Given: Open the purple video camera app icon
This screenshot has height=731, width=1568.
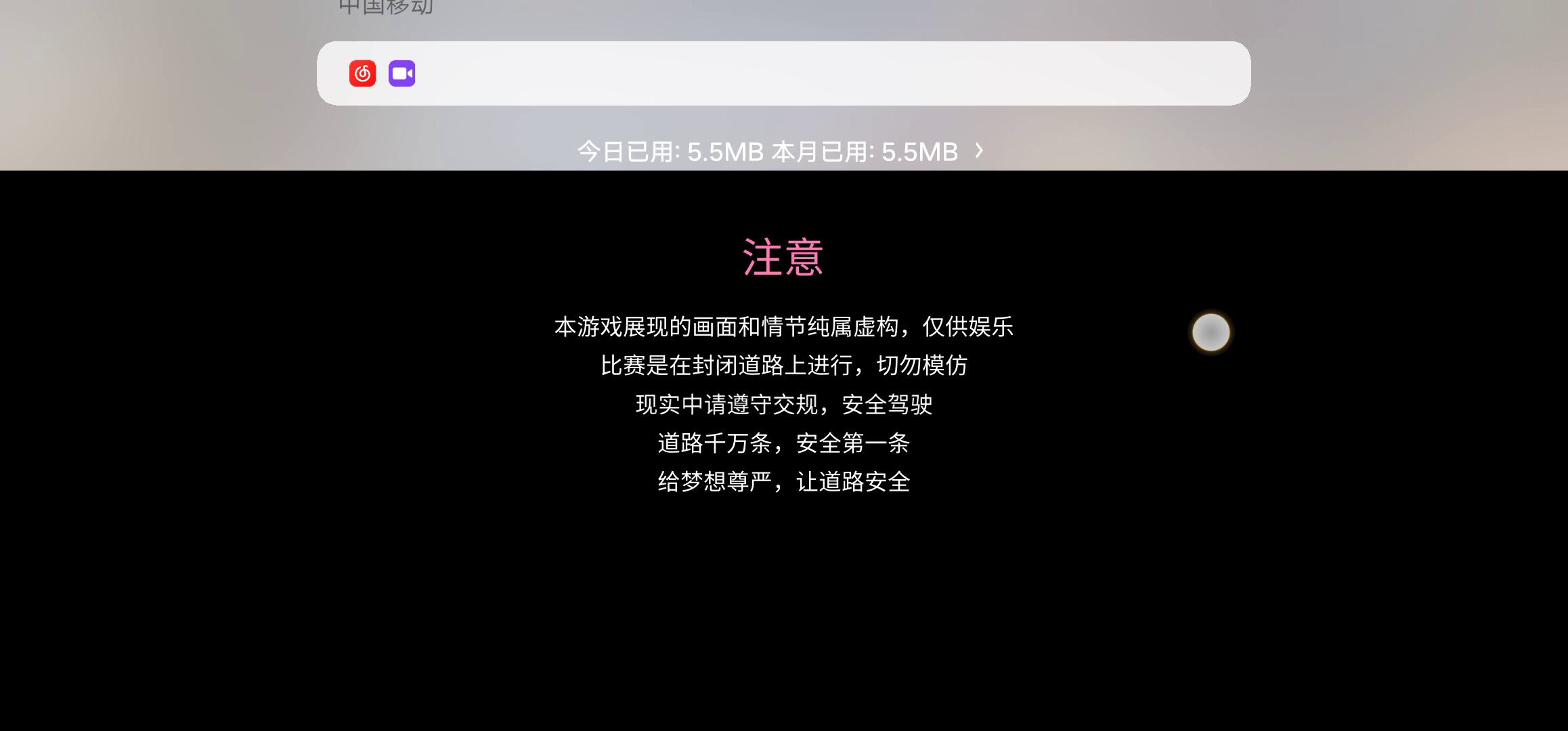Looking at the screenshot, I should tap(401, 73).
